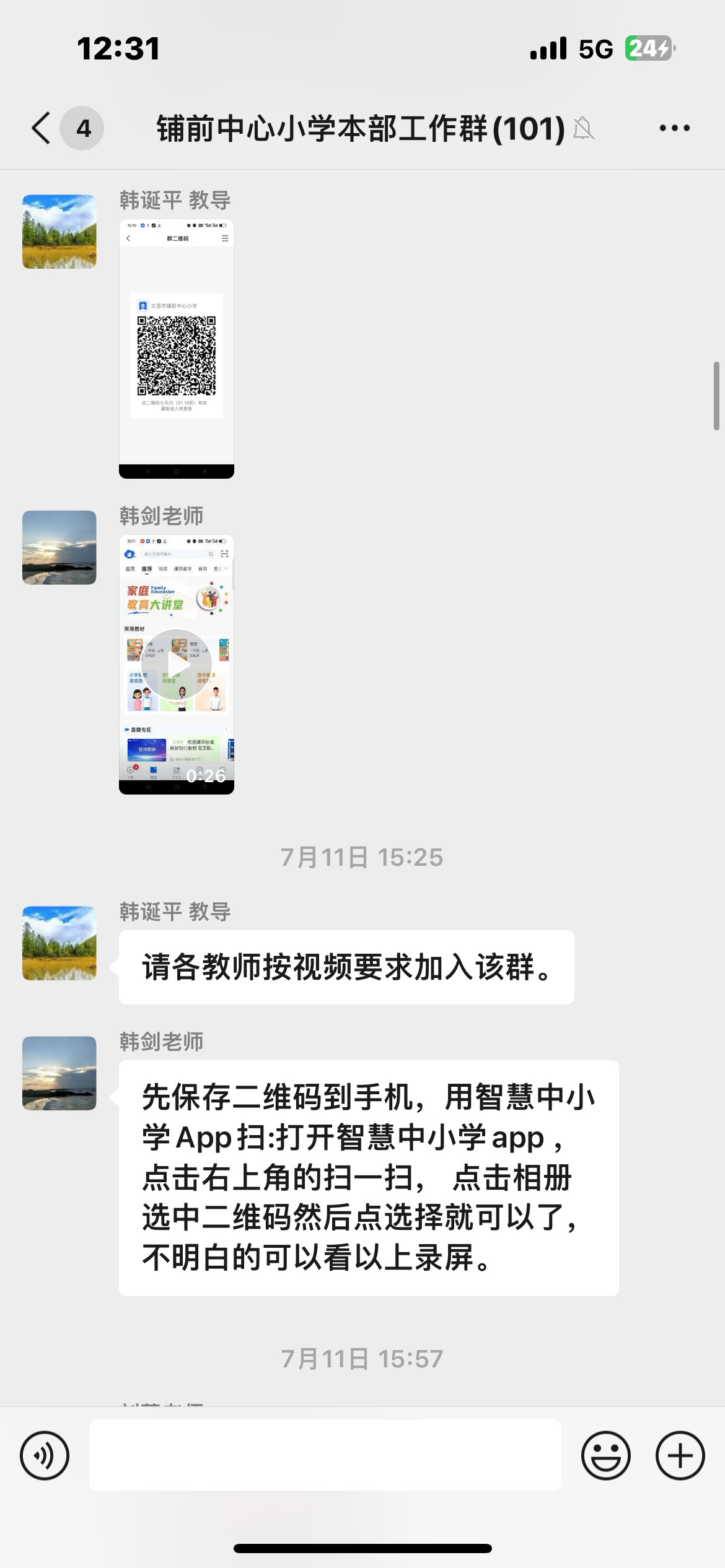
Task: Open the QR code image from 韩诞平 教导
Action: (176, 349)
